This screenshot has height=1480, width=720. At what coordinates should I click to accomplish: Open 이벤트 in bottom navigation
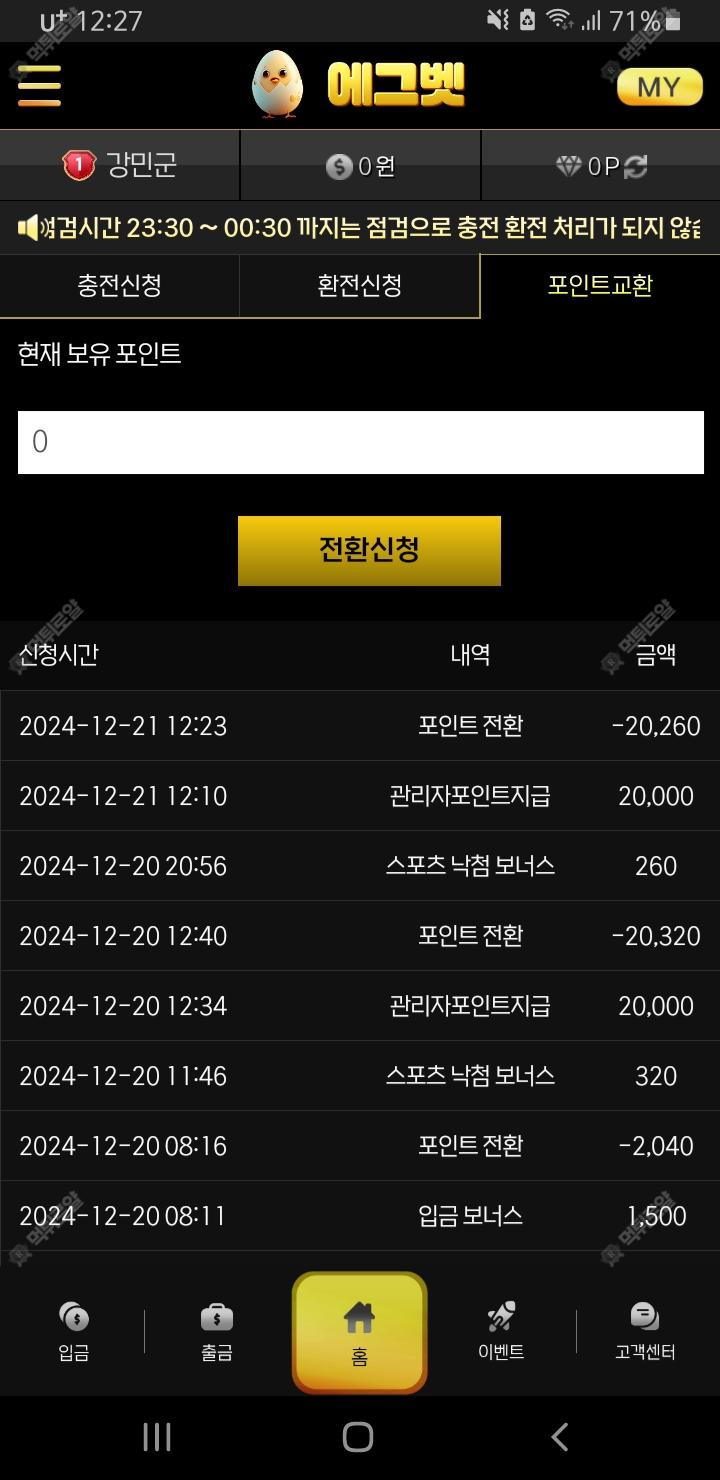pyautogui.click(x=501, y=1332)
